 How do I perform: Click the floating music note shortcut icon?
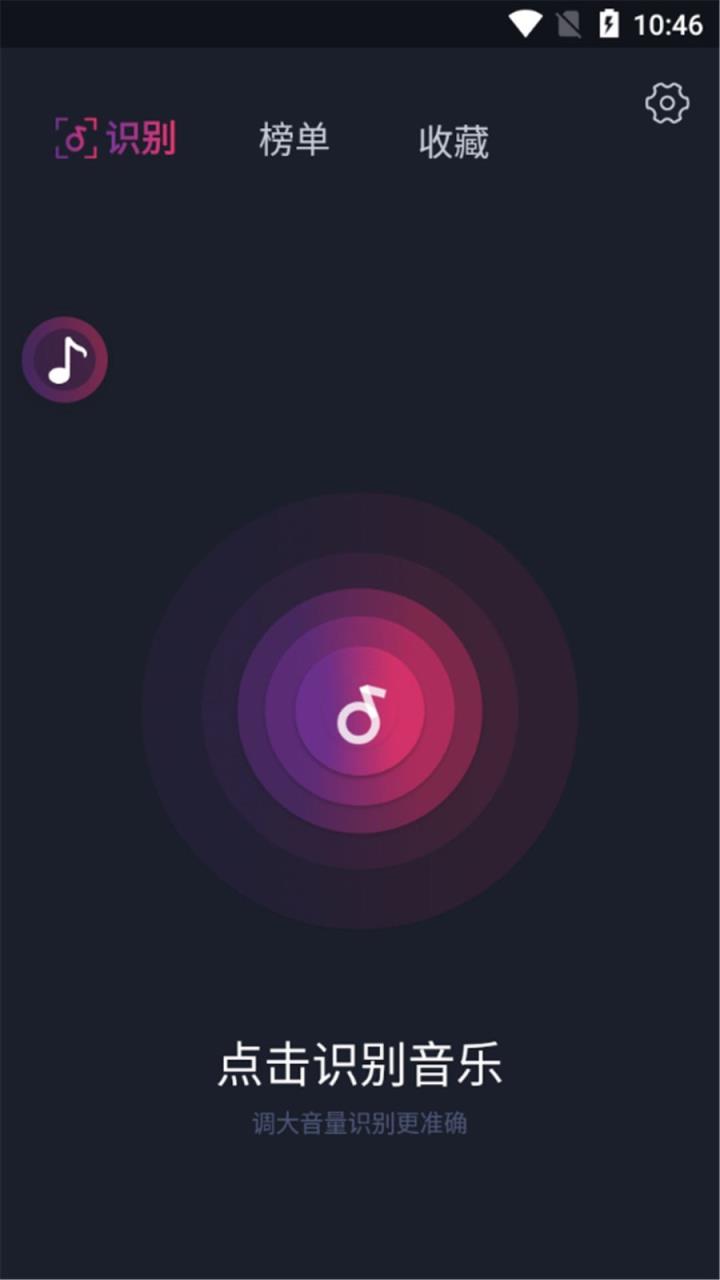click(x=64, y=360)
